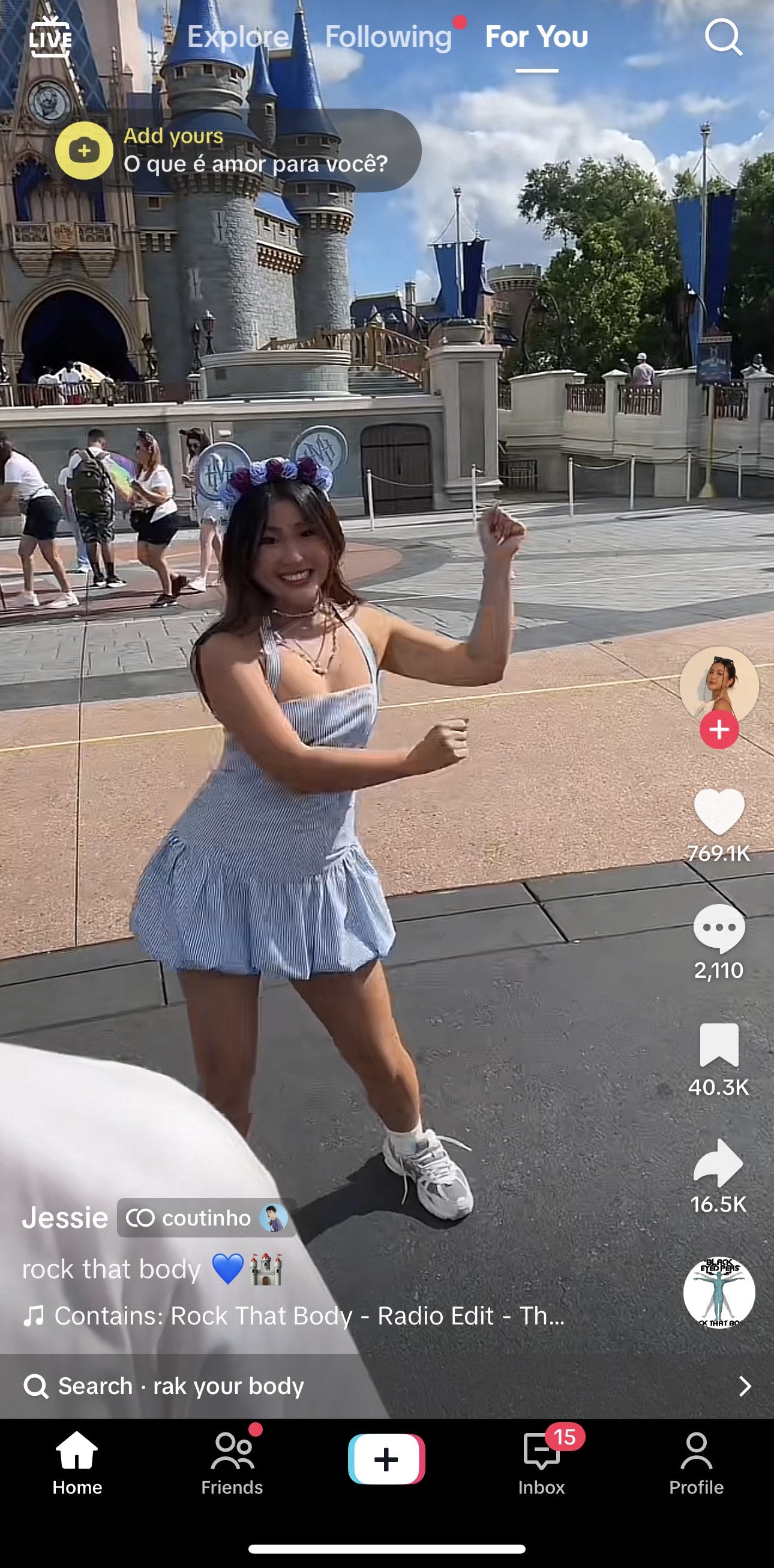Bookmark this video to favorites
Image resolution: width=774 pixels, height=1568 pixels.
719,1045
